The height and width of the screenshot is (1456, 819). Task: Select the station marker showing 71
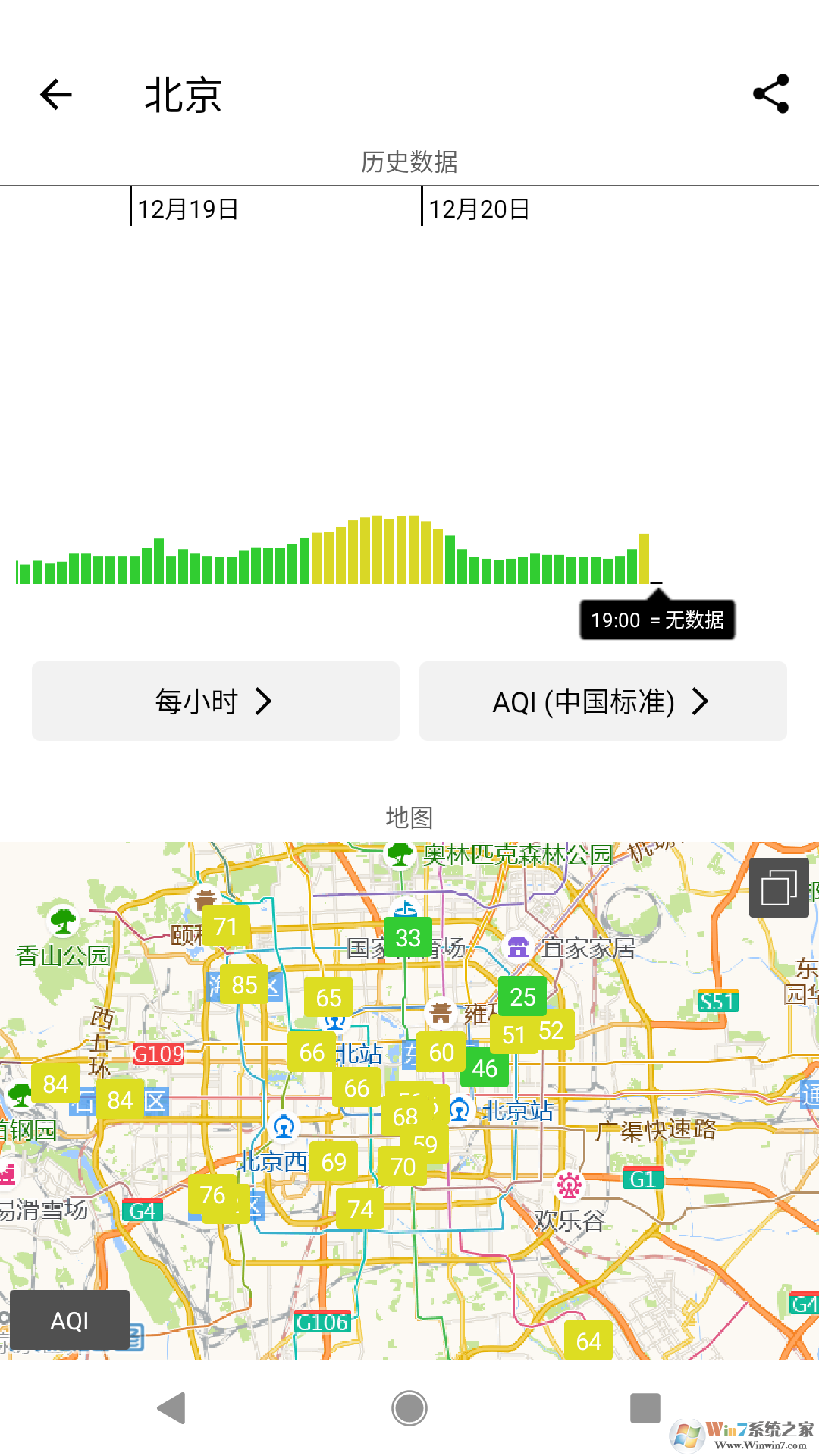[225, 927]
